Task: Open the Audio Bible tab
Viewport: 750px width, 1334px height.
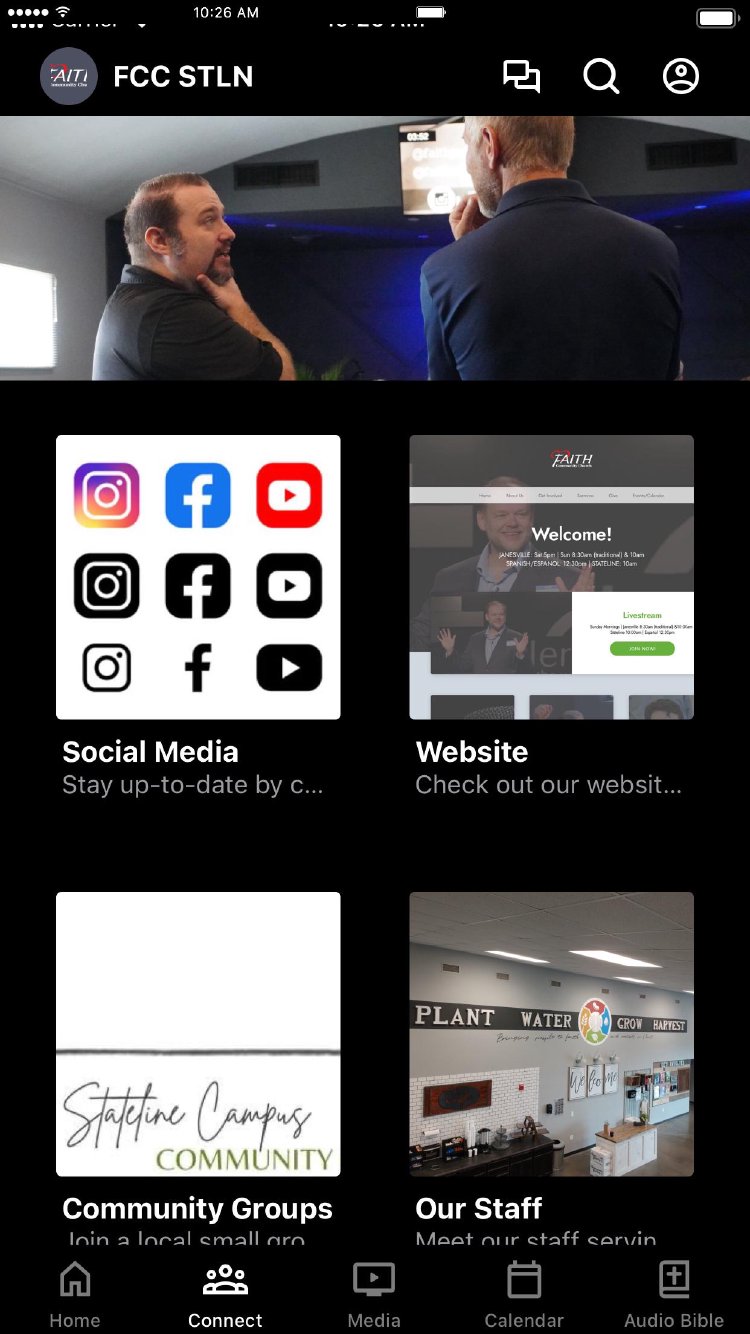Action: (x=674, y=1295)
